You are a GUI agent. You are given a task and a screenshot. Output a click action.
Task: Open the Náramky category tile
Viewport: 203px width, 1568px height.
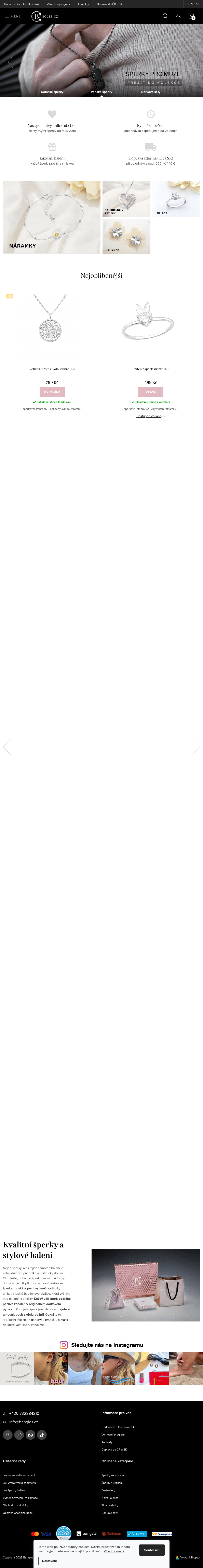pyautogui.click(x=51, y=217)
